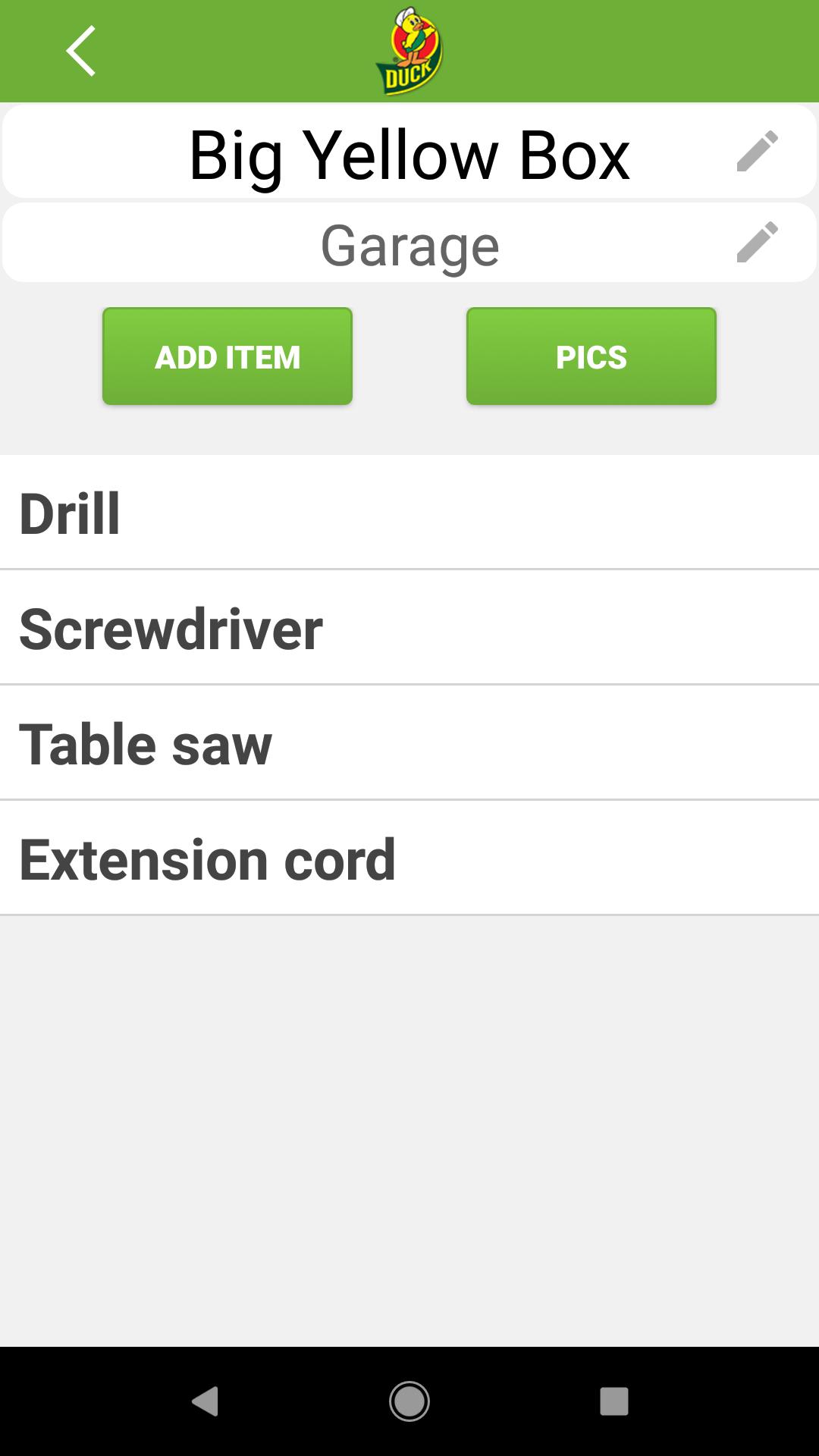Edit the Garage location

click(x=757, y=242)
